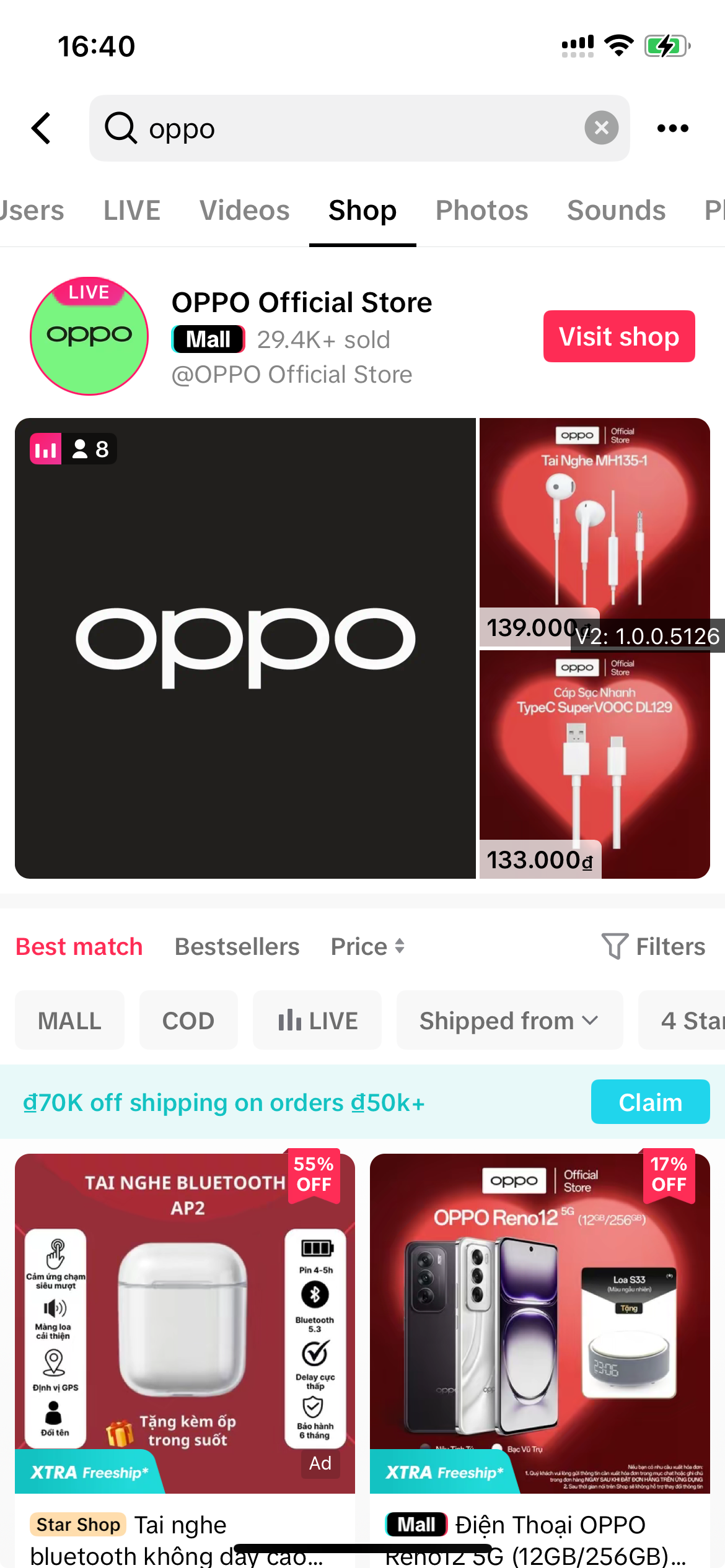The width and height of the screenshot is (725, 1568).
Task: Switch to the Videos tab
Action: tap(244, 211)
